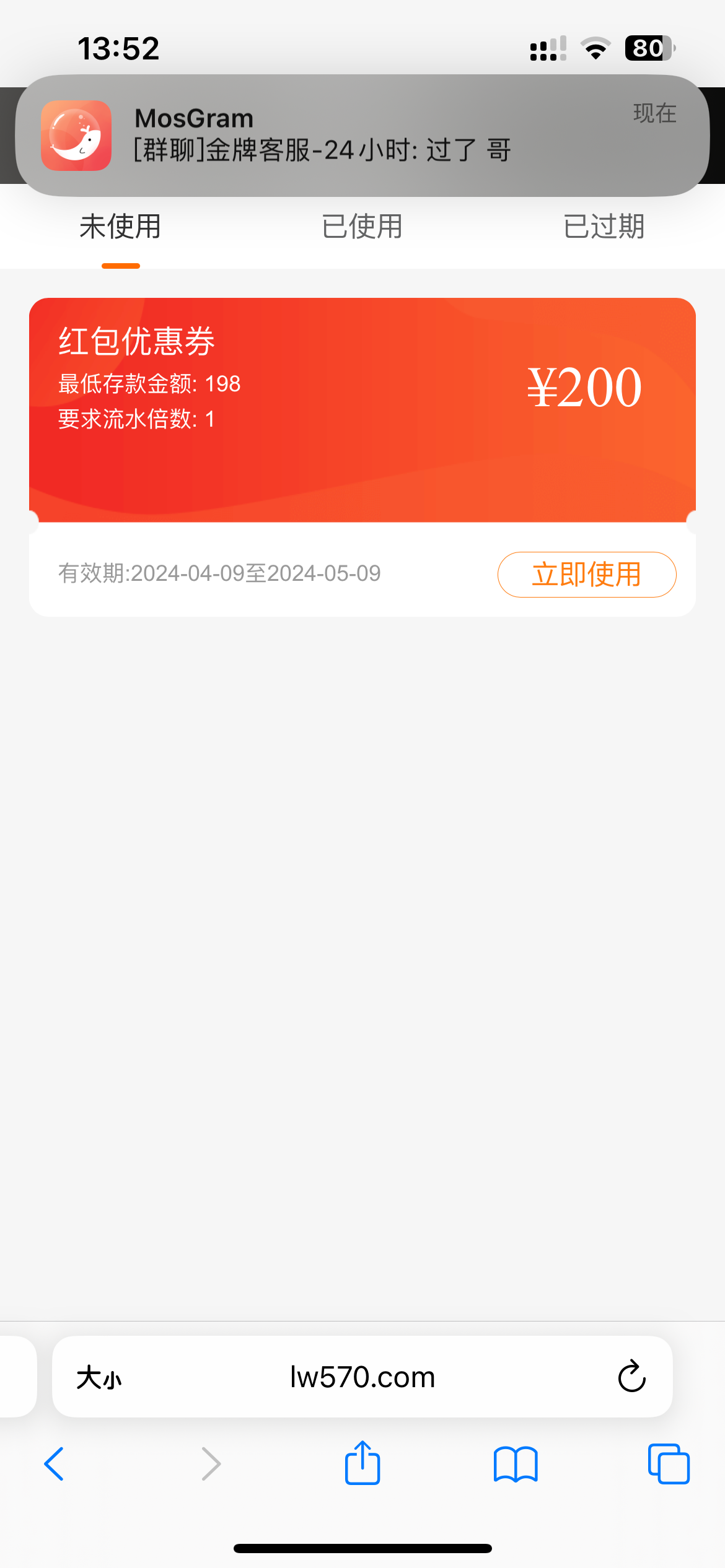The width and height of the screenshot is (725, 1568).
Task: Reload the lw570.com page
Action: pyautogui.click(x=631, y=1377)
